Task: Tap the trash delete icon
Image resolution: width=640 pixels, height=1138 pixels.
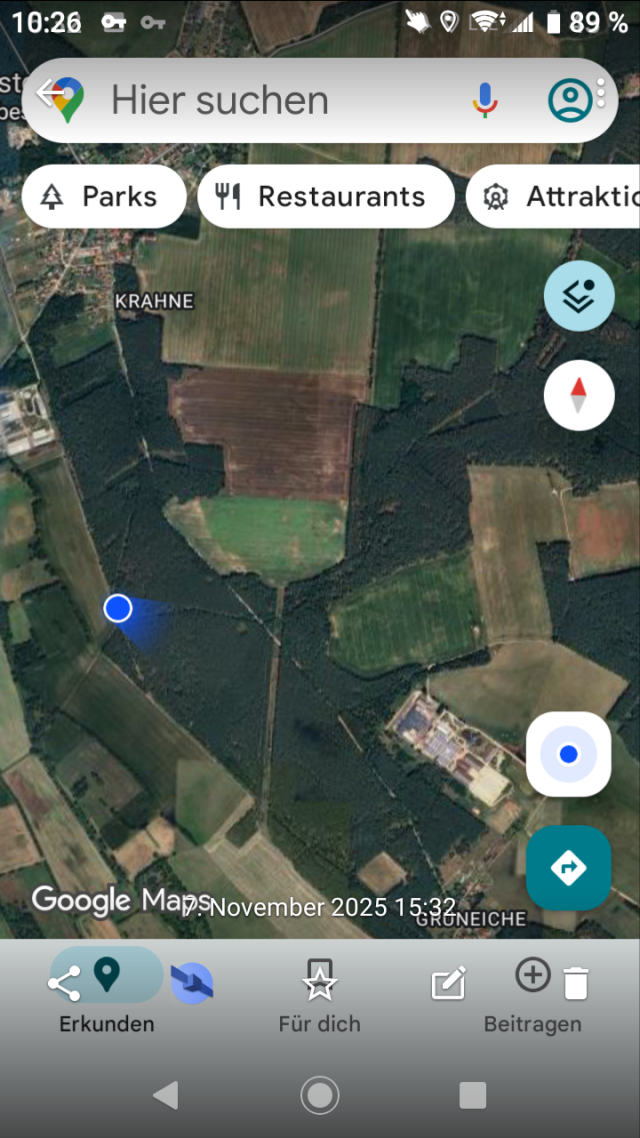Action: pyautogui.click(x=575, y=984)
